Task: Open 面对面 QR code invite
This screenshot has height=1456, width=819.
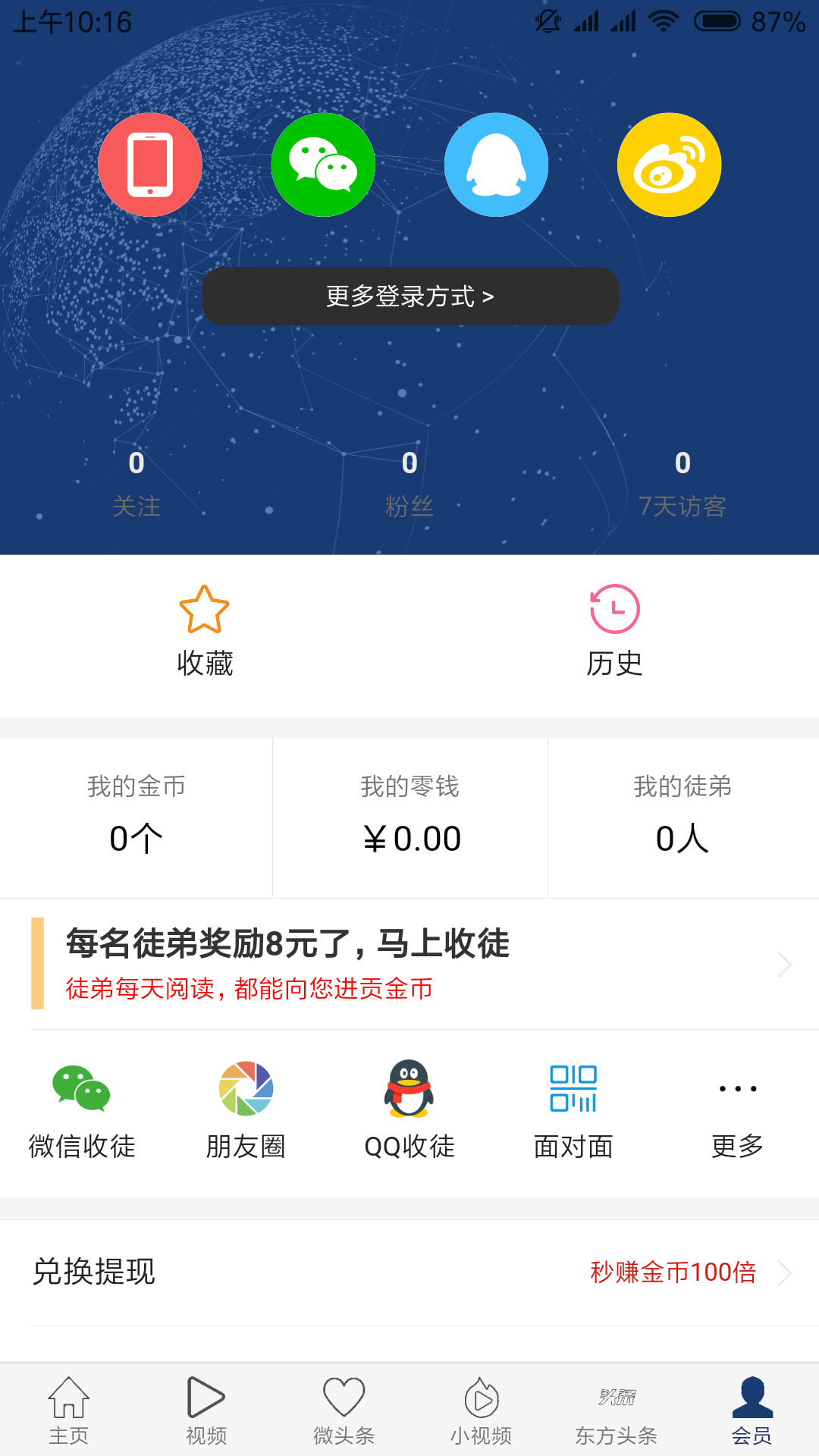Action: click(x=573, y=1107)
